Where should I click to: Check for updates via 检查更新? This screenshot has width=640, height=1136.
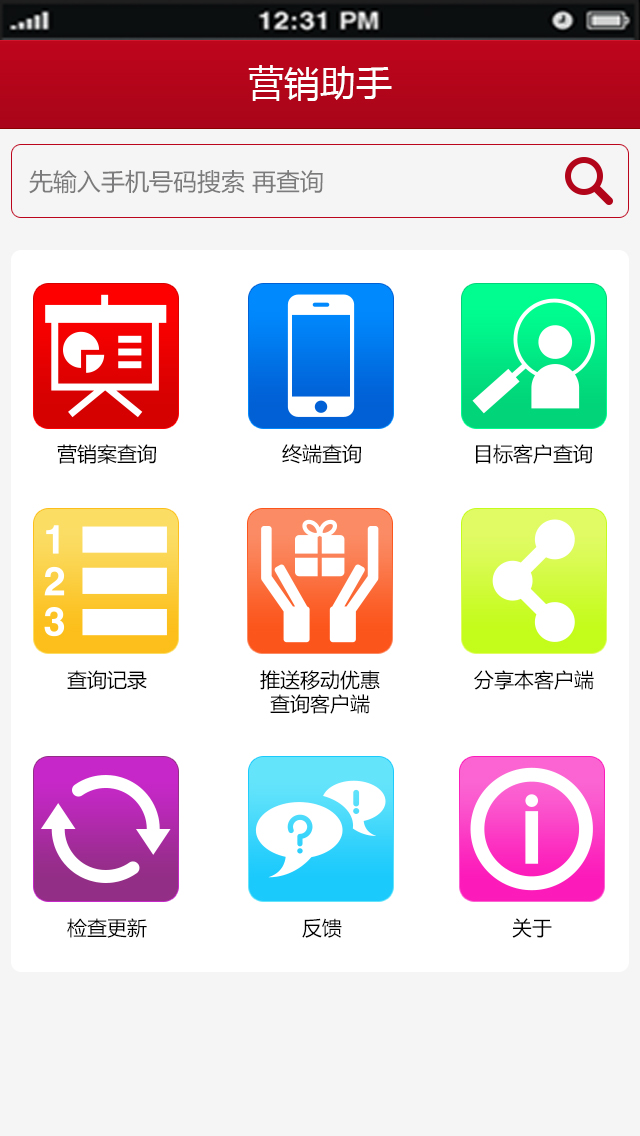pos(106,829)
